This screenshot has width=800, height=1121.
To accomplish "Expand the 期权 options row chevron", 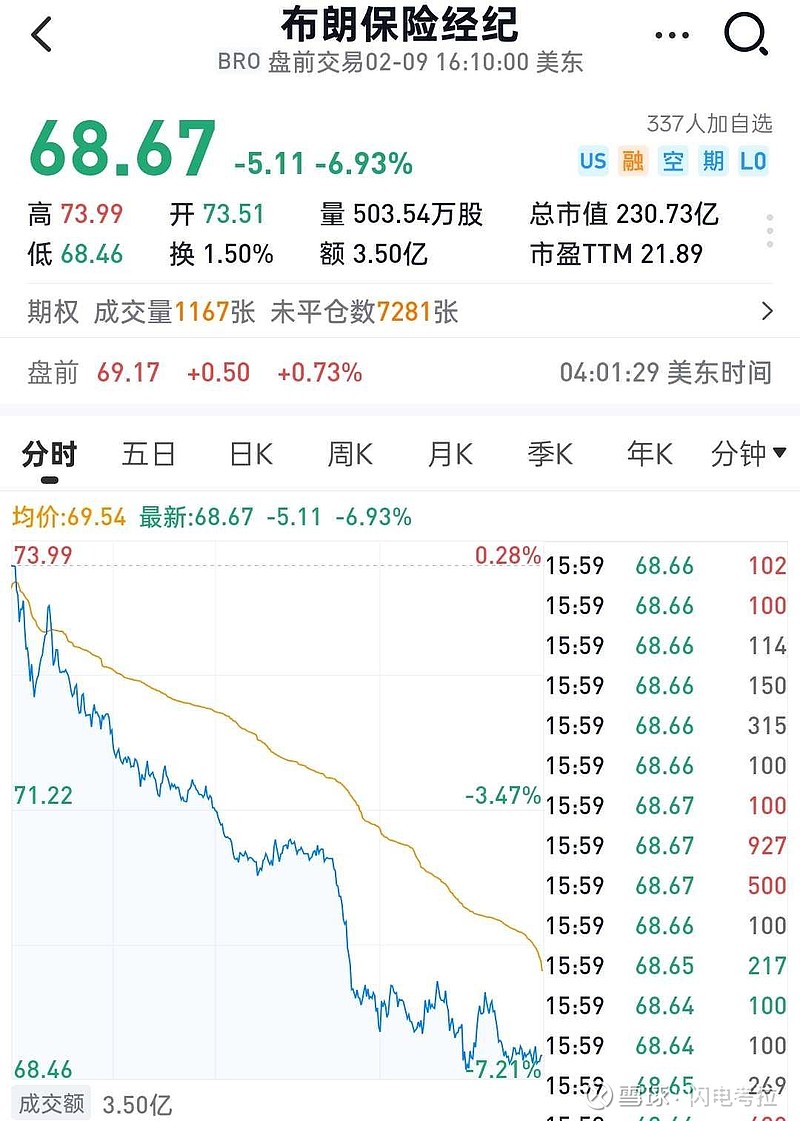I will click(767, 312).
